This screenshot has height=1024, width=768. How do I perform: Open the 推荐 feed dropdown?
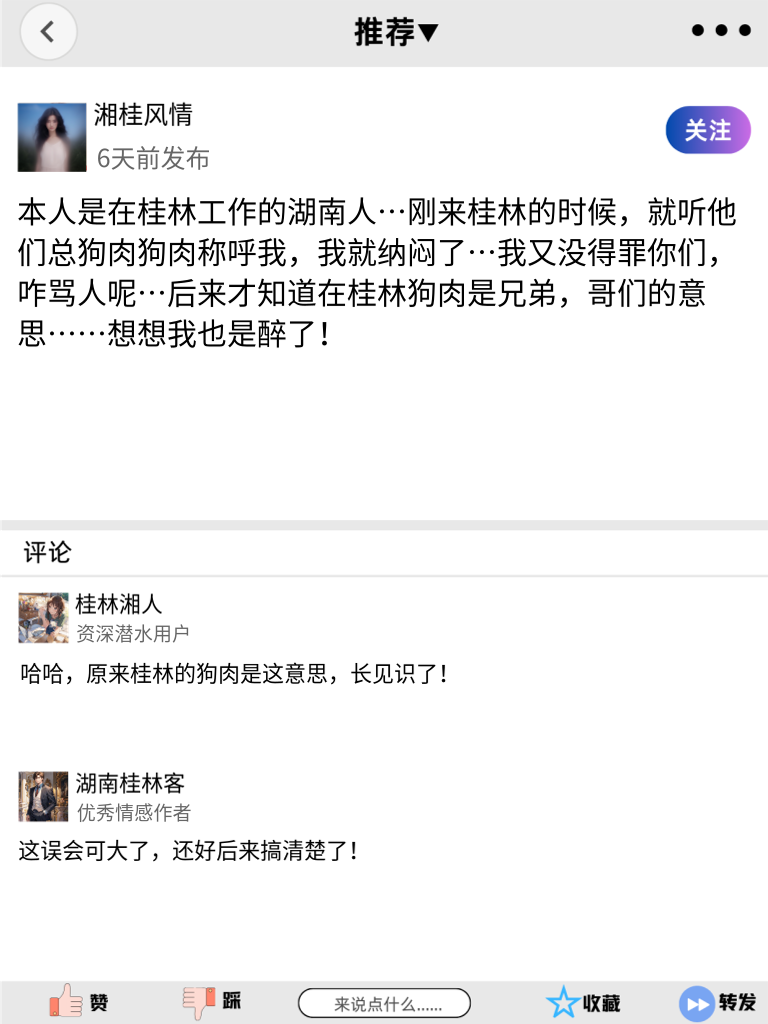pyautogui.click(x=398, y=31)
